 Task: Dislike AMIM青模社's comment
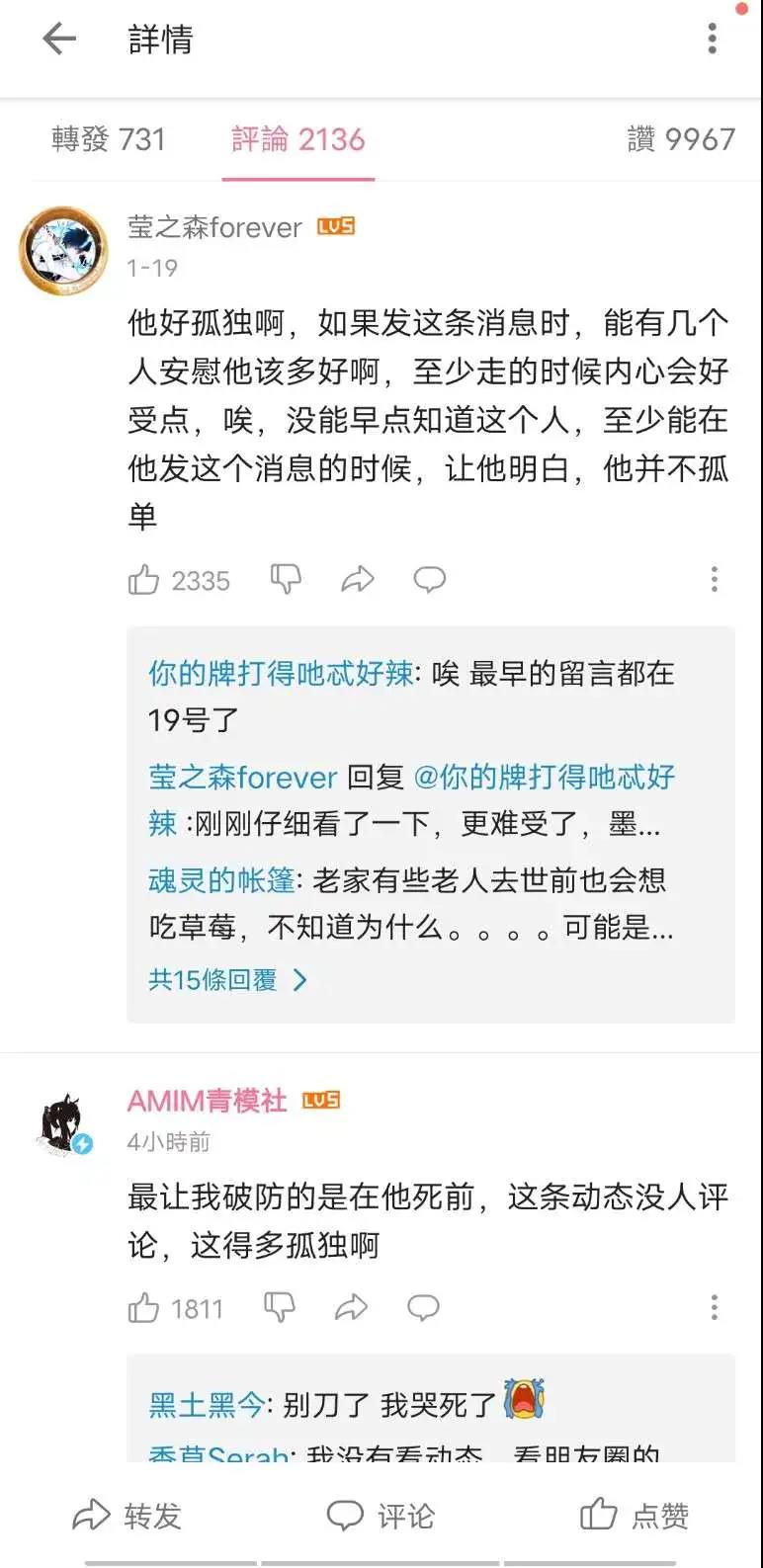tap(280, 1308)
